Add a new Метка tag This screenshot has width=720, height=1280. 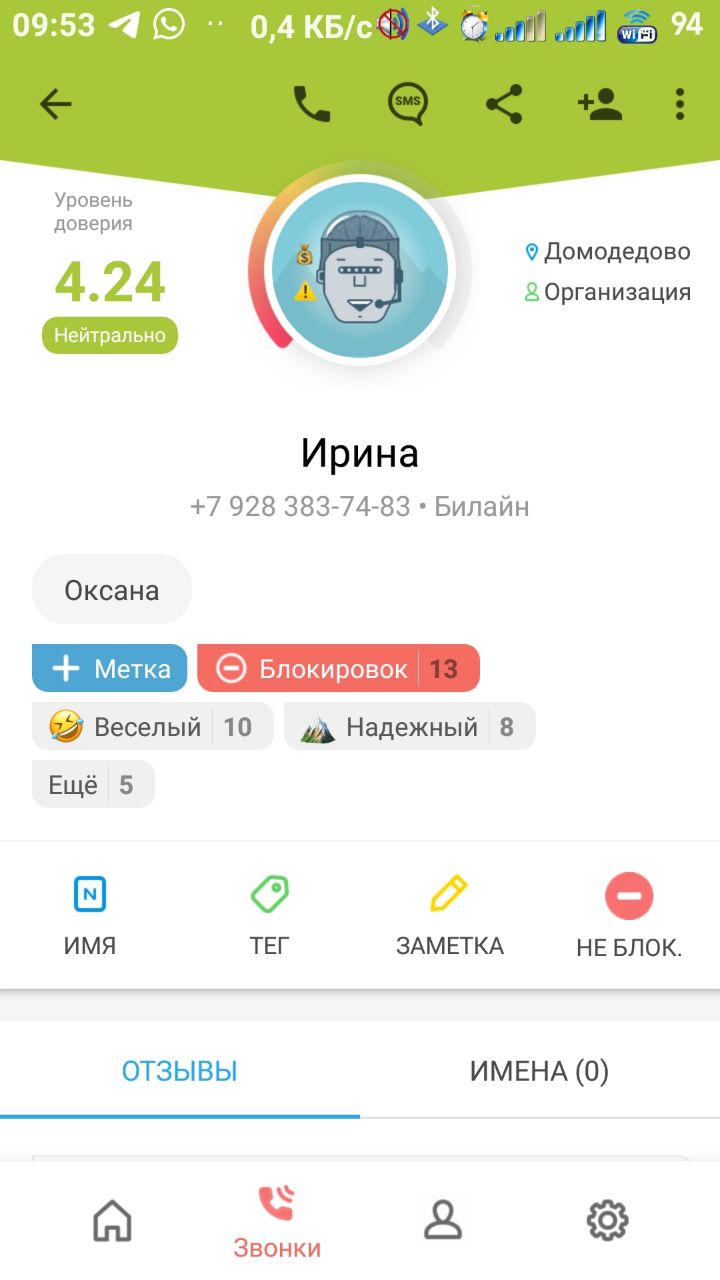110,668
